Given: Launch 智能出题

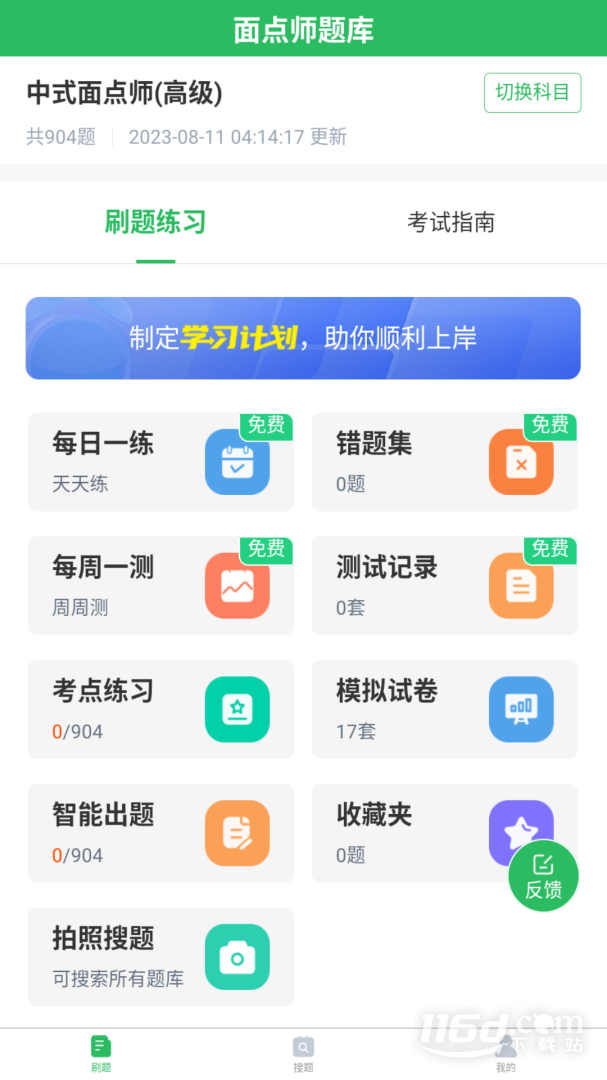Looking at the screenshot, I should click(161, 833).
